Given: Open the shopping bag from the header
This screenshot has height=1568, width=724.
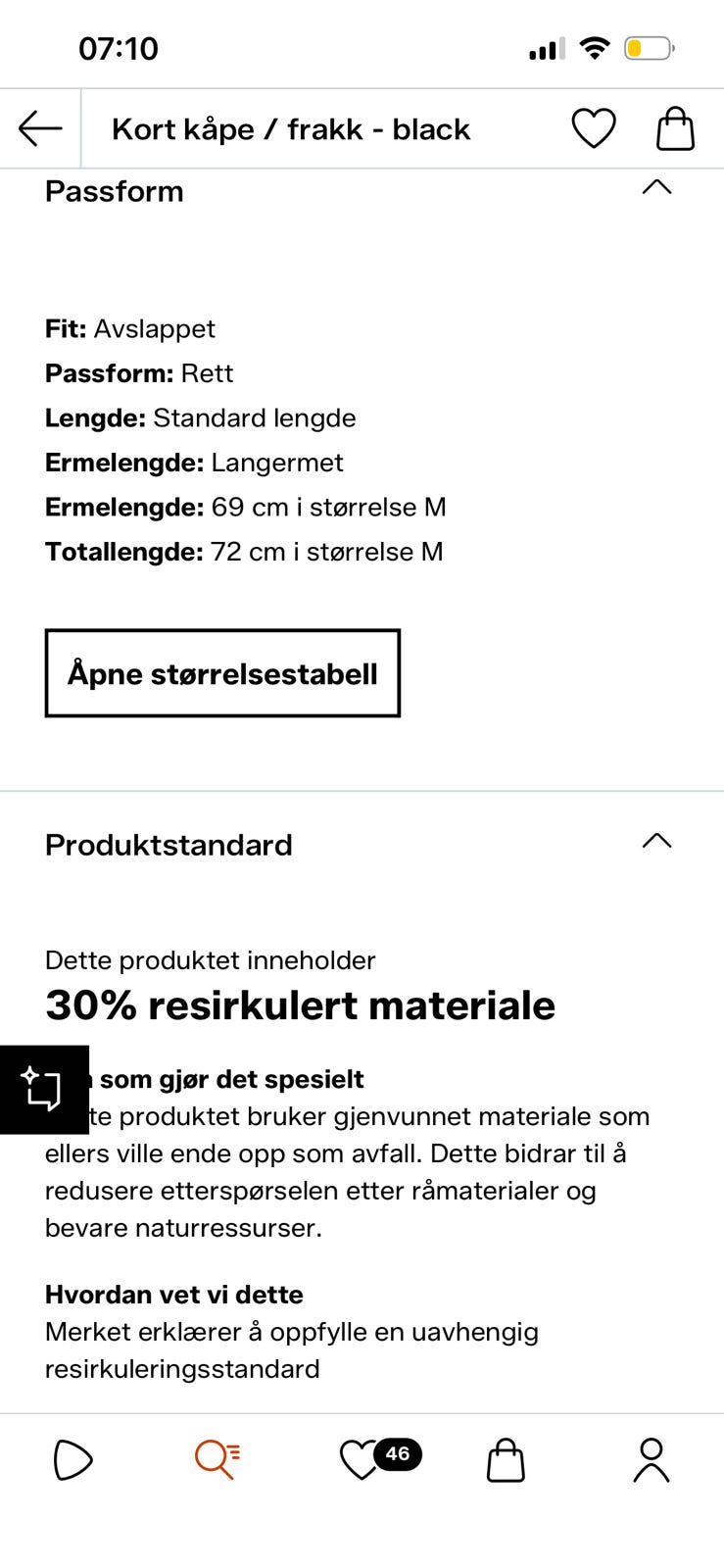Looking at the screenshot, I should coord(674,127).
